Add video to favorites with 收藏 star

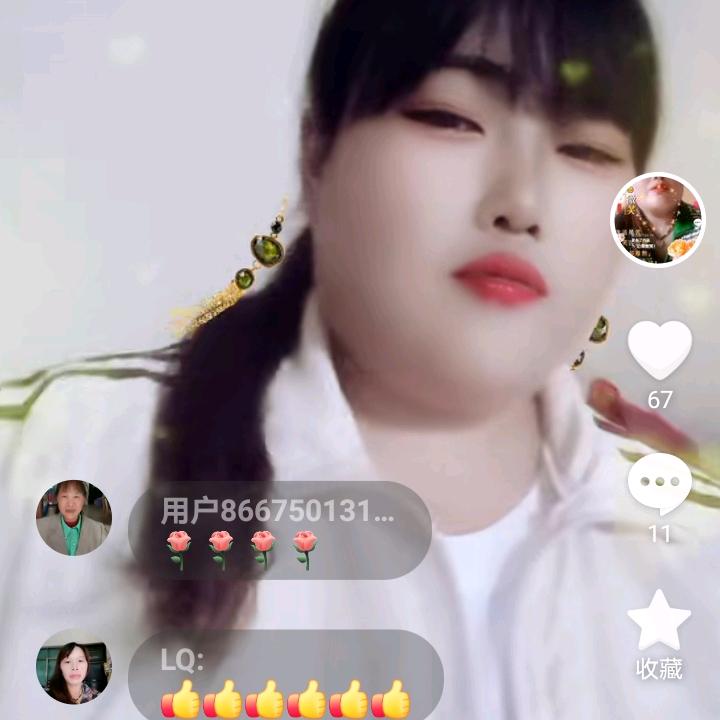coord(659,621)
